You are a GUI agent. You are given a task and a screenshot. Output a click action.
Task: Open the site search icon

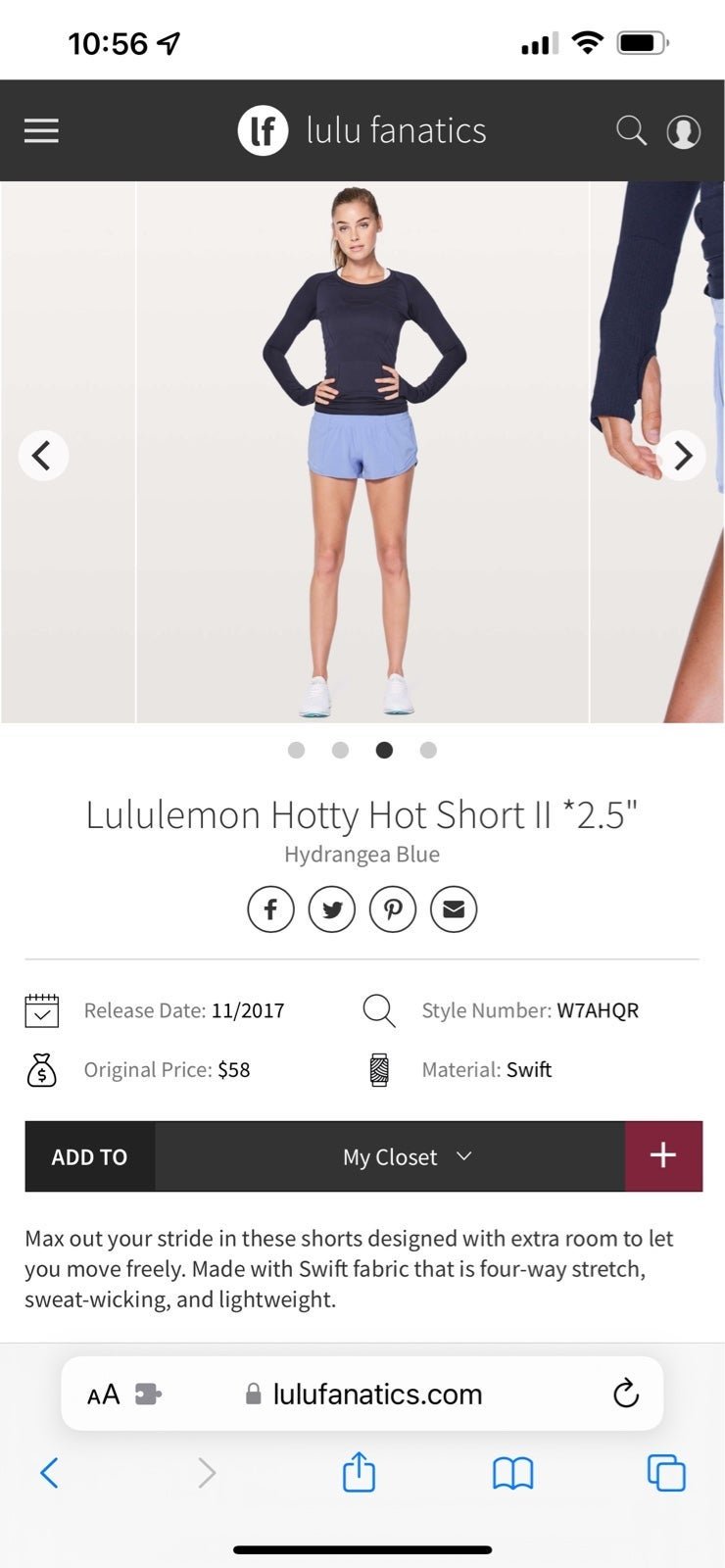[631, 130]
